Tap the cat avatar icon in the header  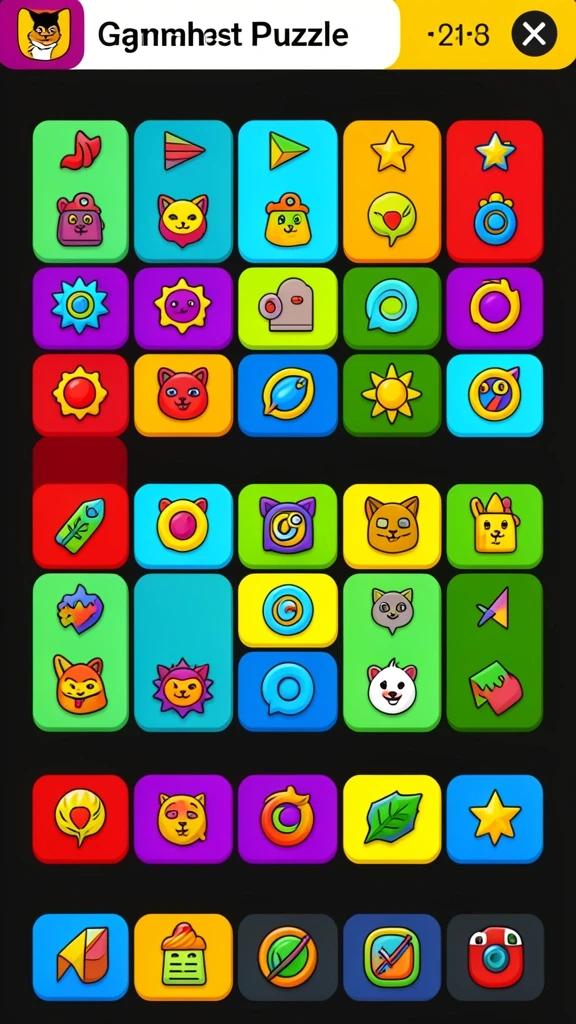(42, 34)
